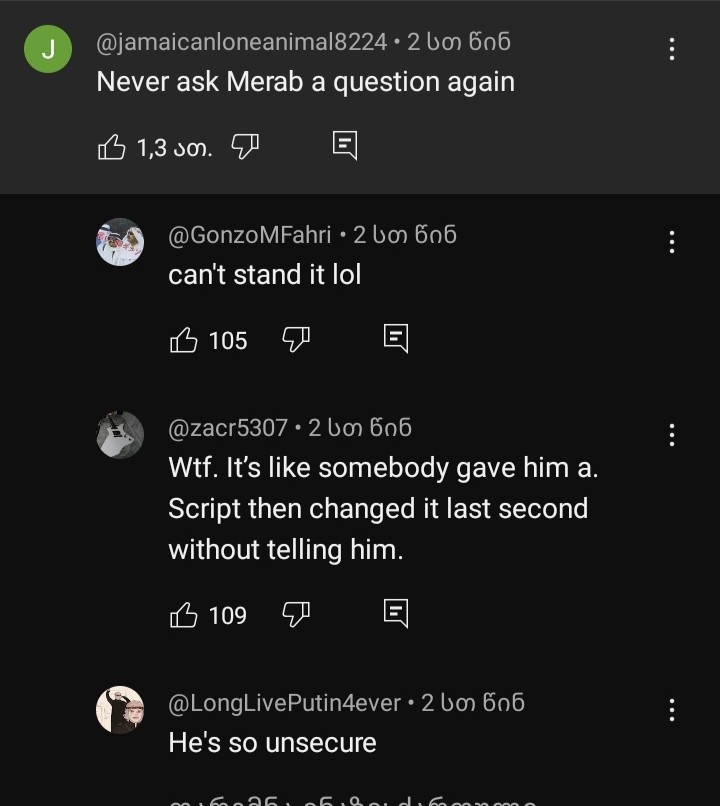Screen dimensions: 720x806
Task: Dislike the comment by @GonzoMFahri
Action: tap(295, 339)
